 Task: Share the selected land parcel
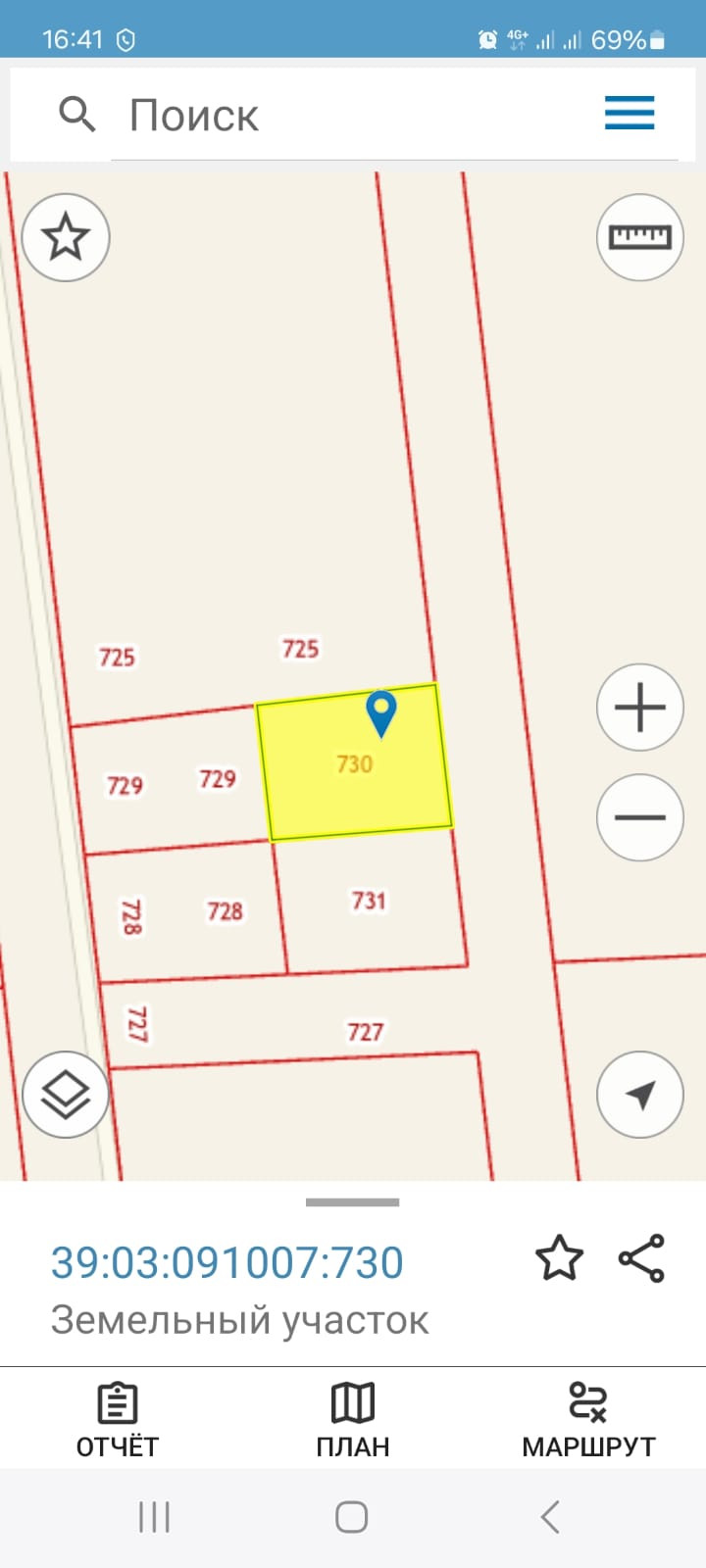642,1258
